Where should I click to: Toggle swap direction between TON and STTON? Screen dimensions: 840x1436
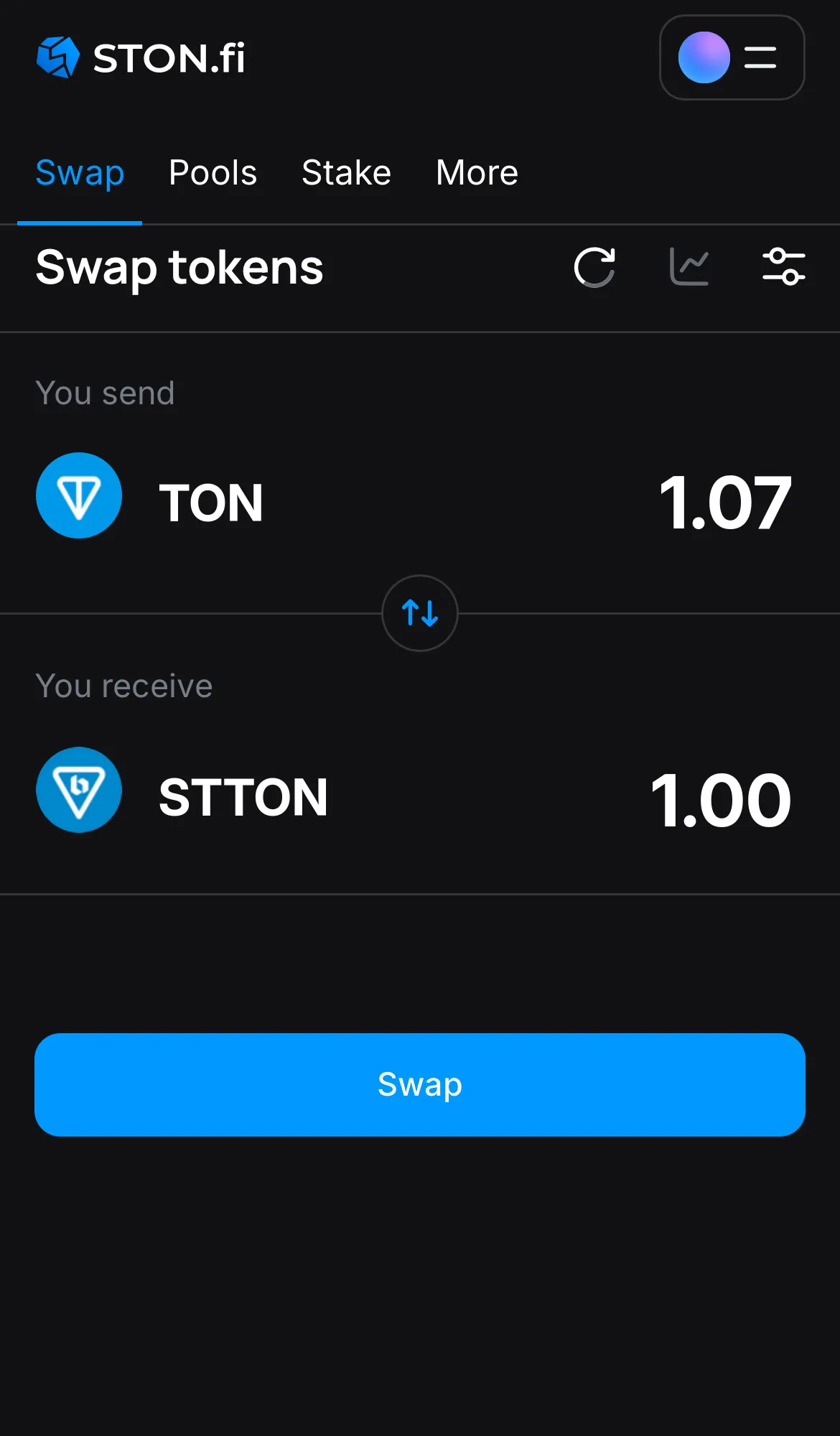pos(419,614)
